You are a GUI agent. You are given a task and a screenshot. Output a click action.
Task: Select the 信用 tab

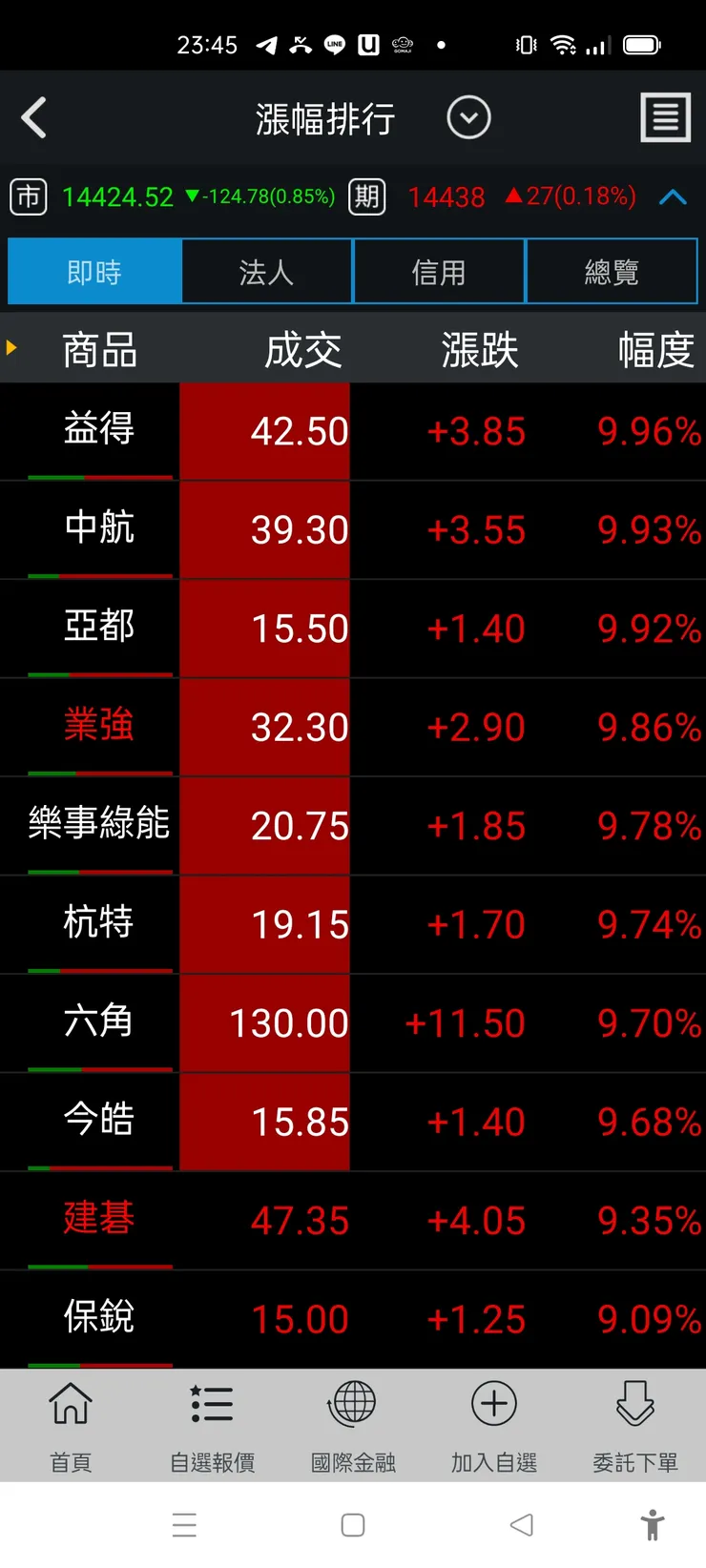439,273
